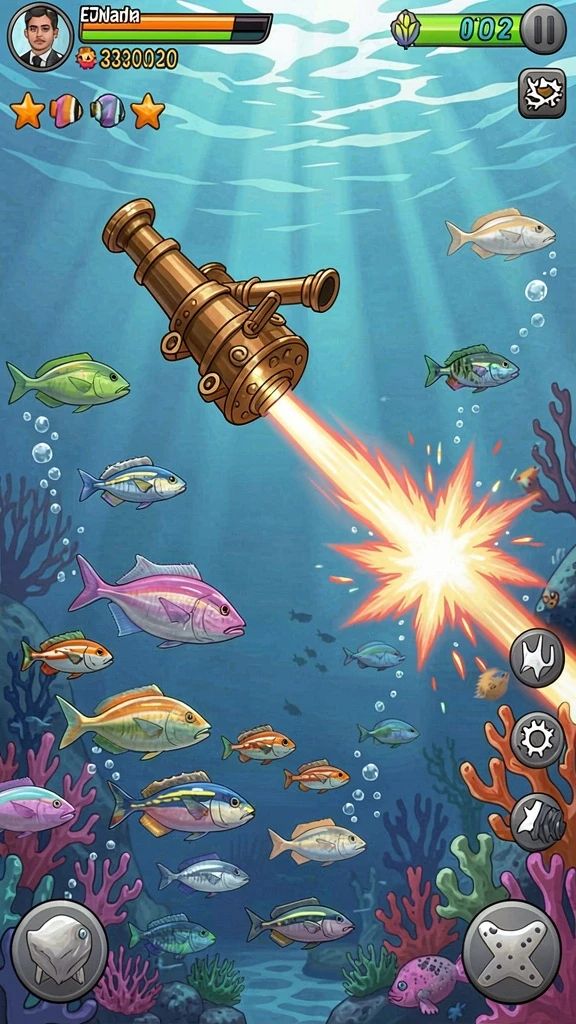Use the drill weapon skill button

tap(537, 822)
